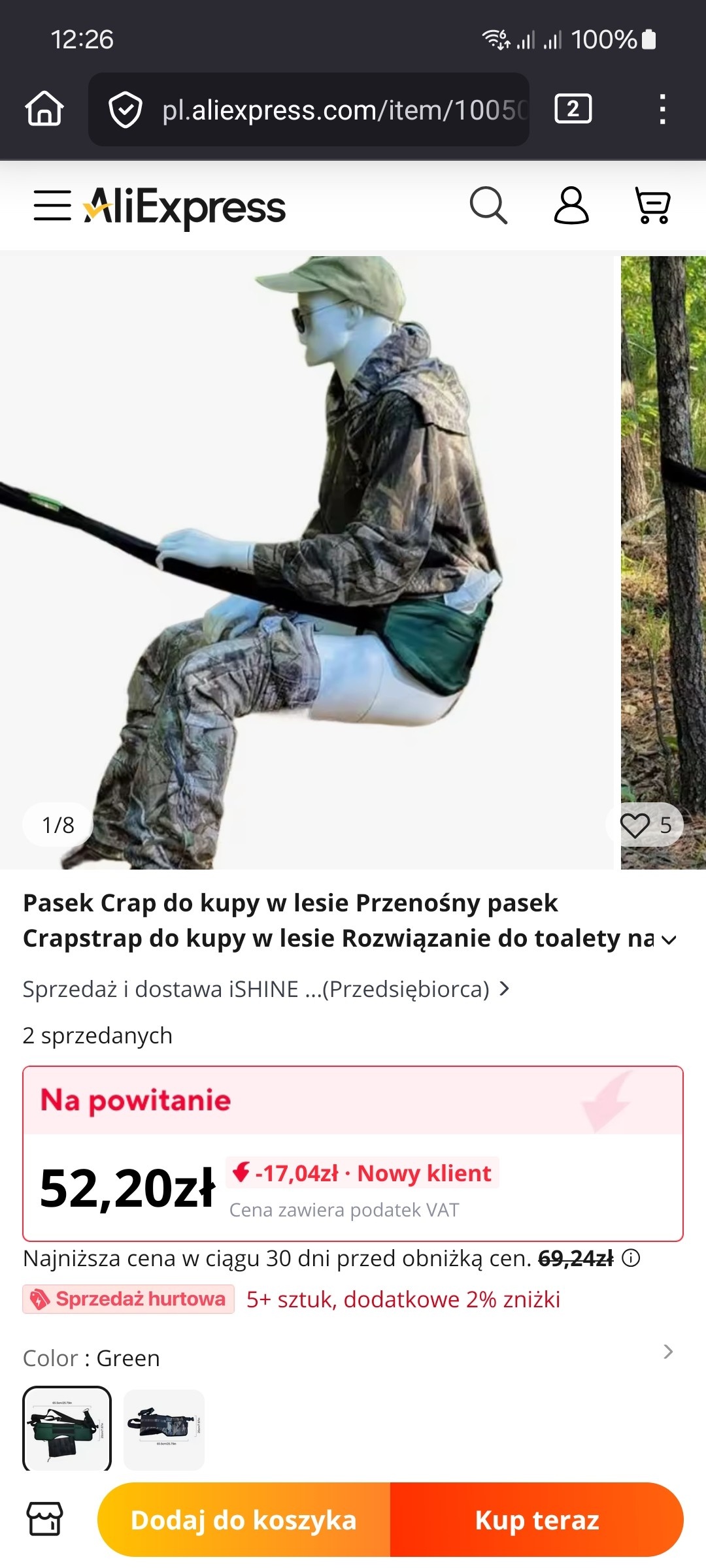Expand the full product title

(669, 939)
